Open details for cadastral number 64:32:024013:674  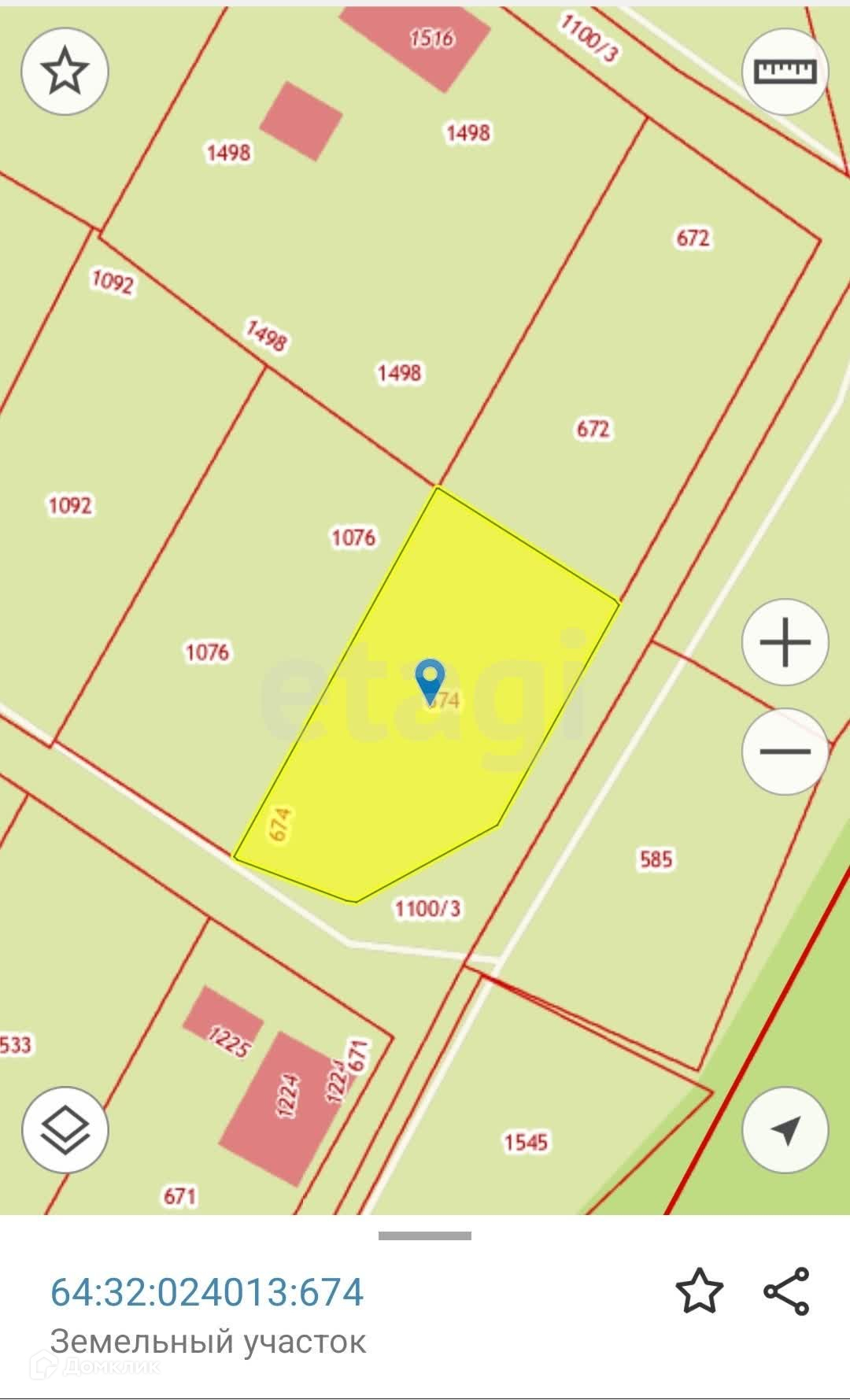[207, 1291]
